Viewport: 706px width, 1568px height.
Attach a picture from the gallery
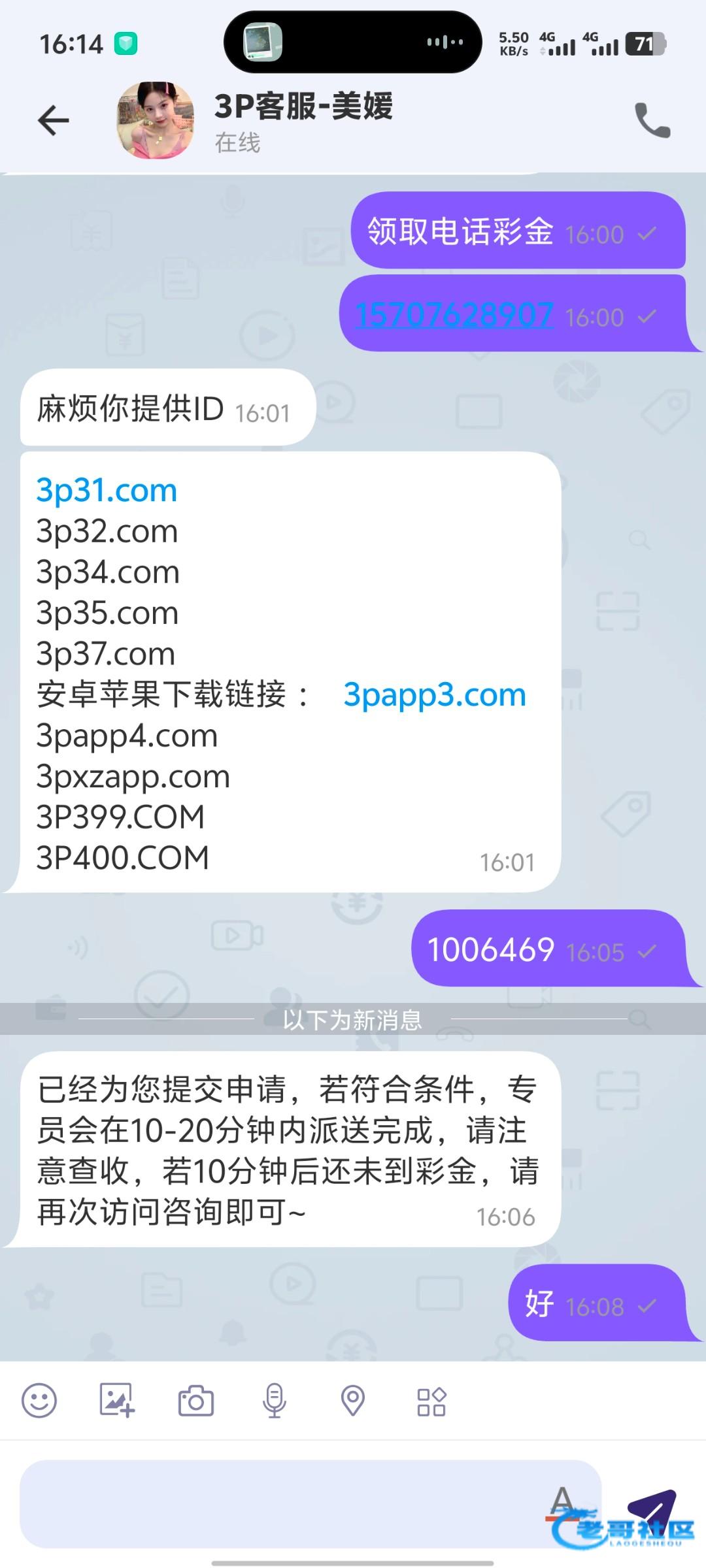click(x=117, y=1401)
